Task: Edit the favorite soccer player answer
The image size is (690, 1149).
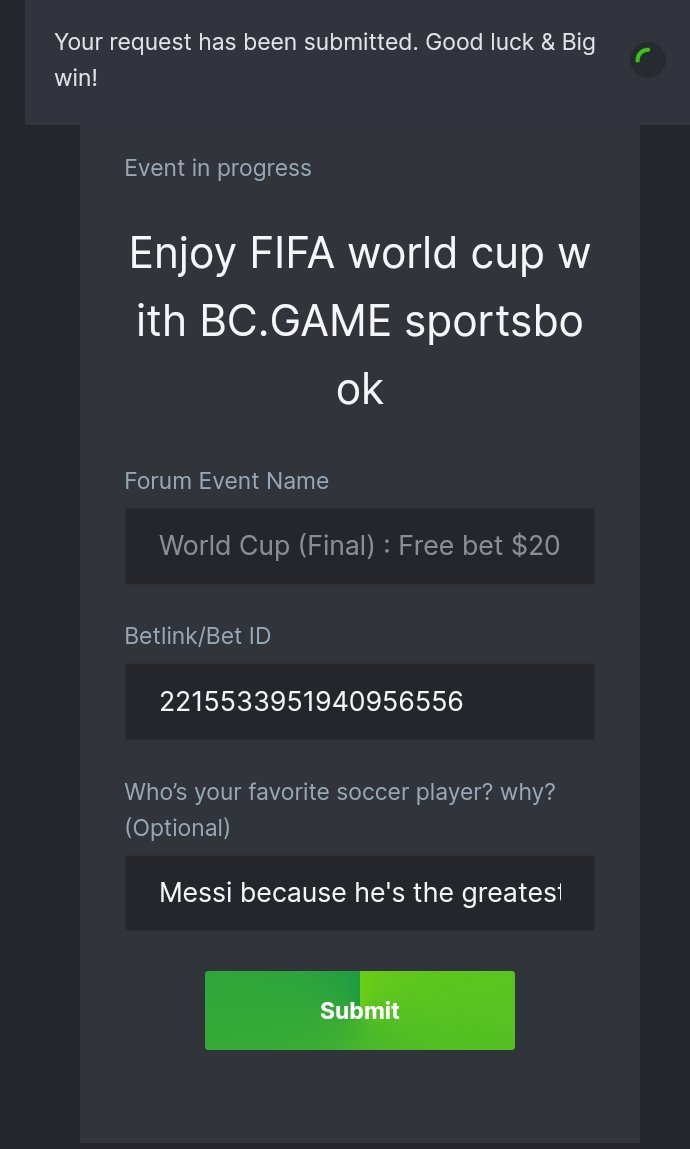Action: pyautogui.click(x=359, y=892)
